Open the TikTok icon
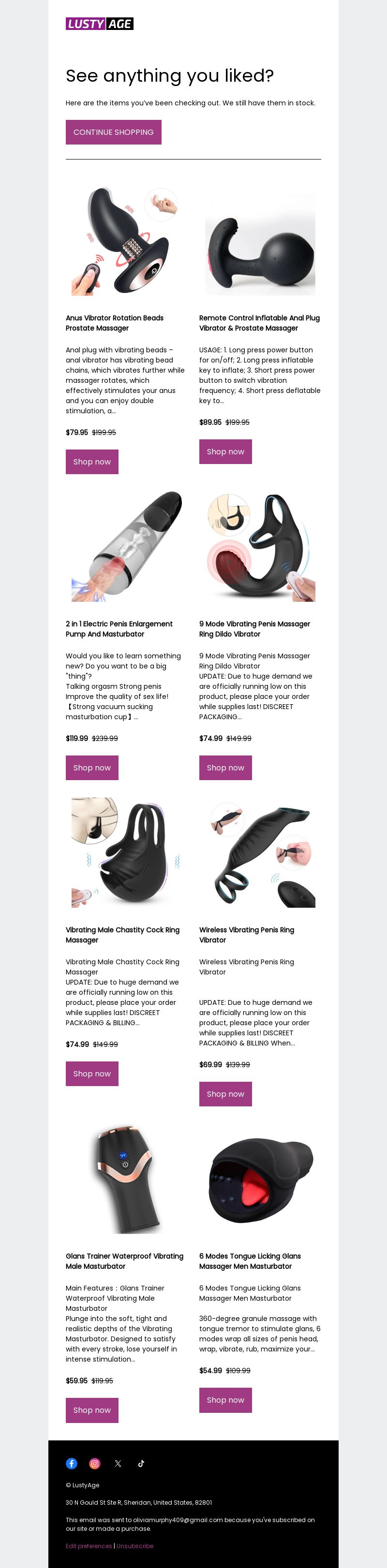 point(141,1463)
